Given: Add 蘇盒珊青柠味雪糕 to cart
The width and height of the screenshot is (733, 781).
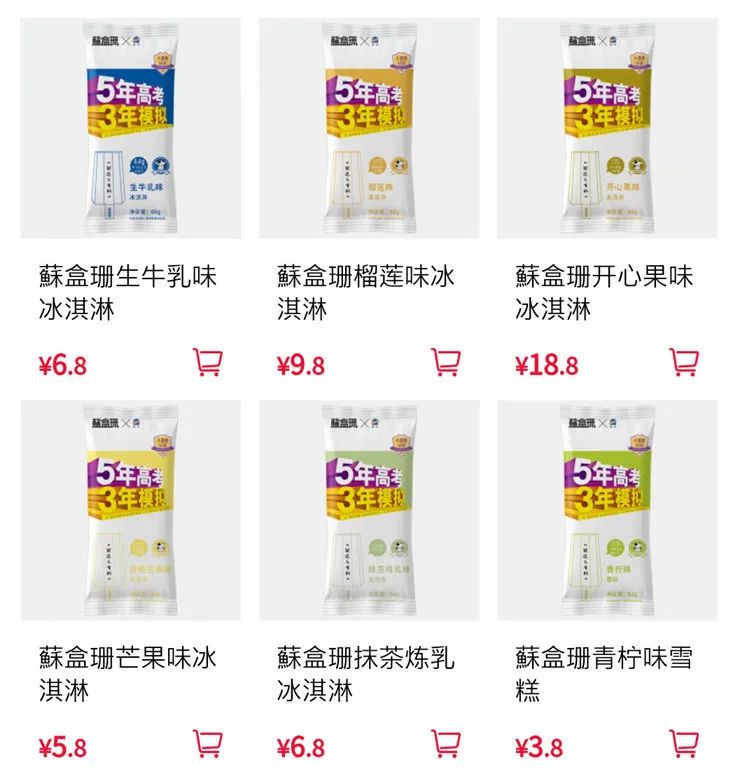Looking at the screenshot, I should (x=683, y=743).
